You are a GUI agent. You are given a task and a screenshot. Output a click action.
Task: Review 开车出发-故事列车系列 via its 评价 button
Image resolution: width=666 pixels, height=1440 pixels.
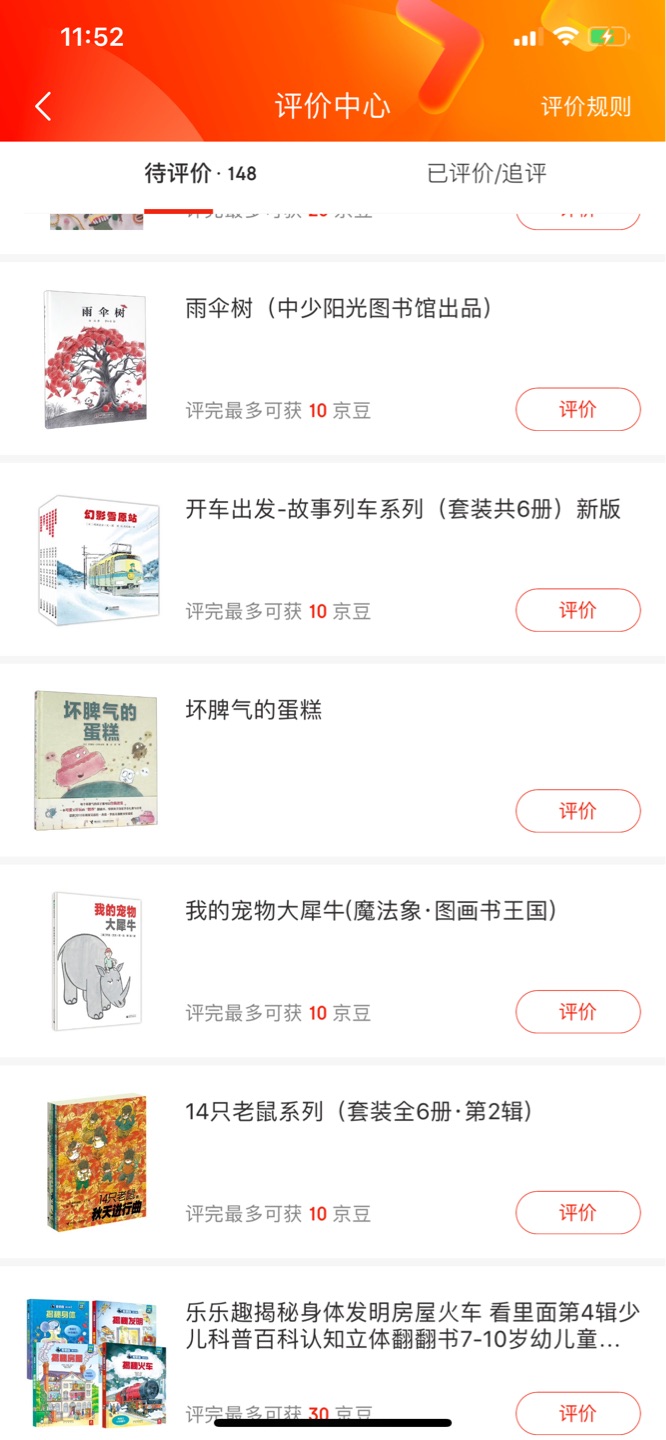pyautogui.click(x=578, y=610)
